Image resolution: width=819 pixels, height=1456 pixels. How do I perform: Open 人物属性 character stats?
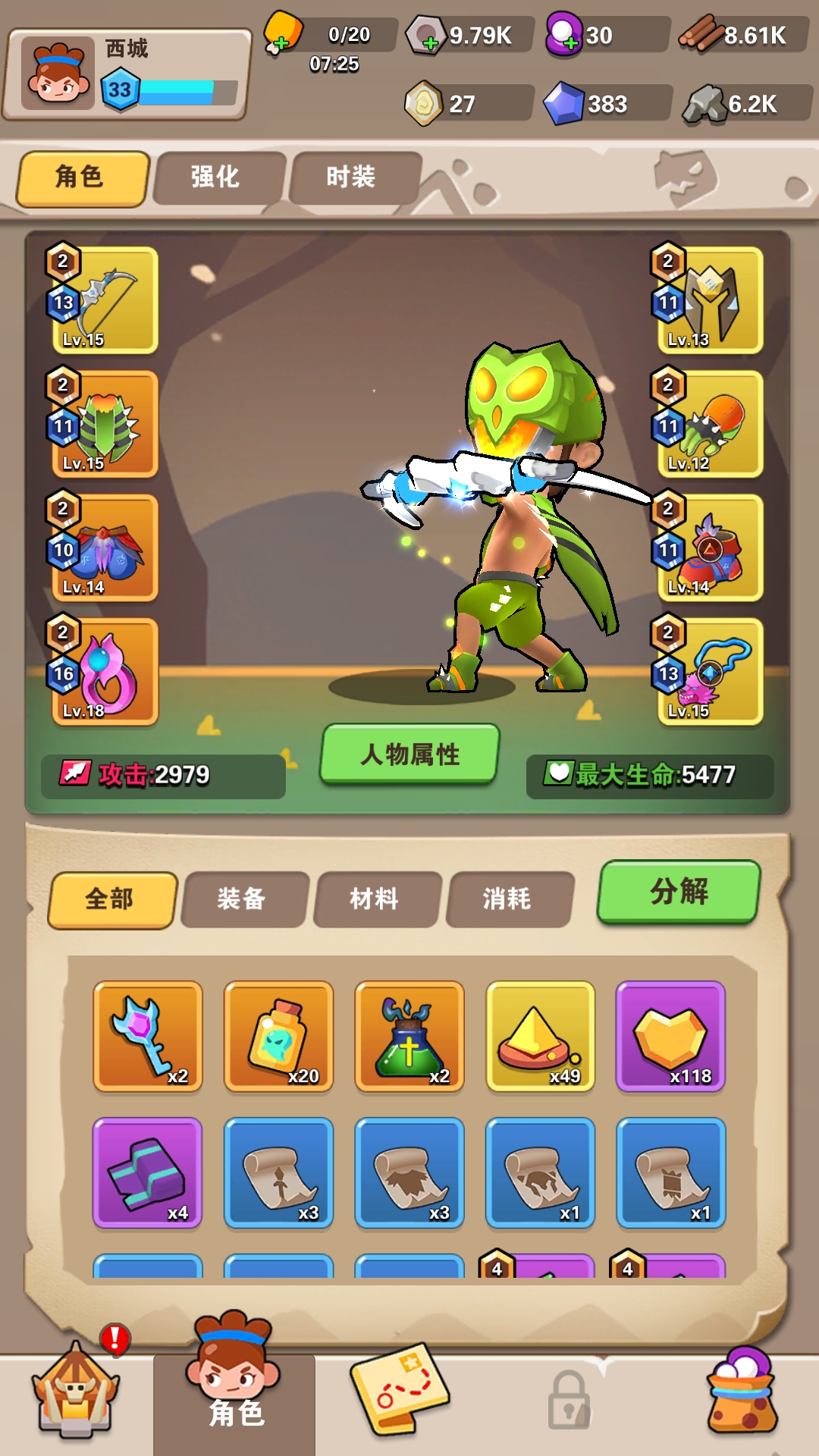click(x=409, y=755)
